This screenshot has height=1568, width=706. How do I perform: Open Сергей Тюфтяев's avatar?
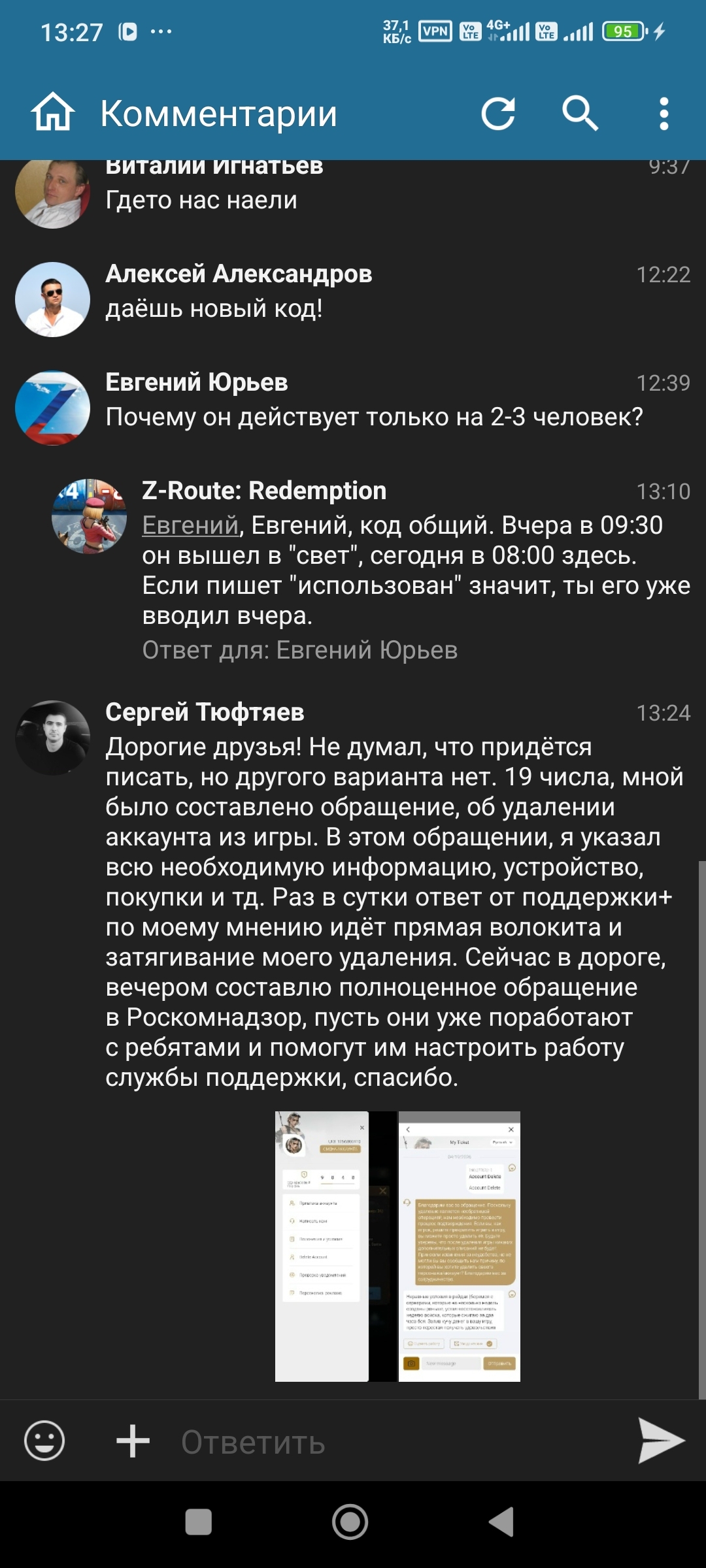pyautogui.click(x=52, y=738)
